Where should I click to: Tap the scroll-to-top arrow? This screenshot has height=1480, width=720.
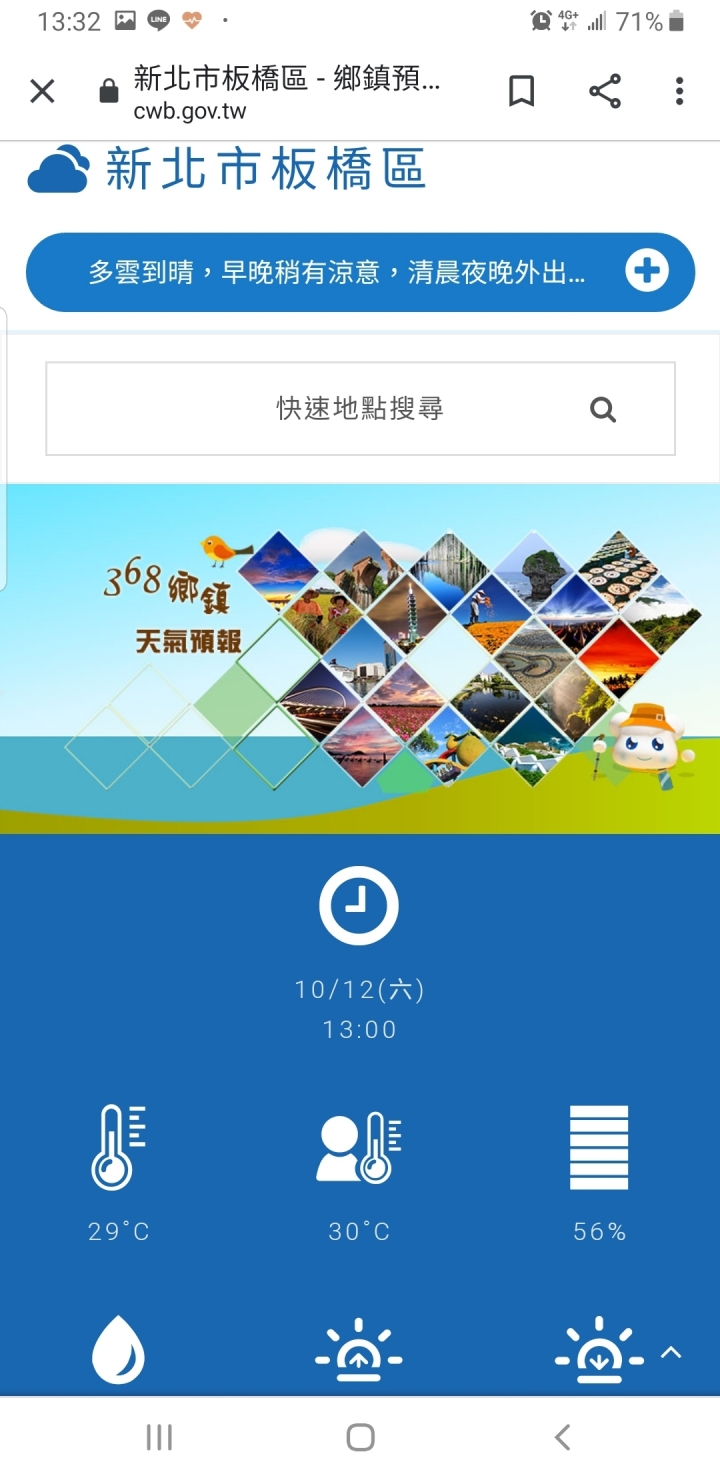671,1353
